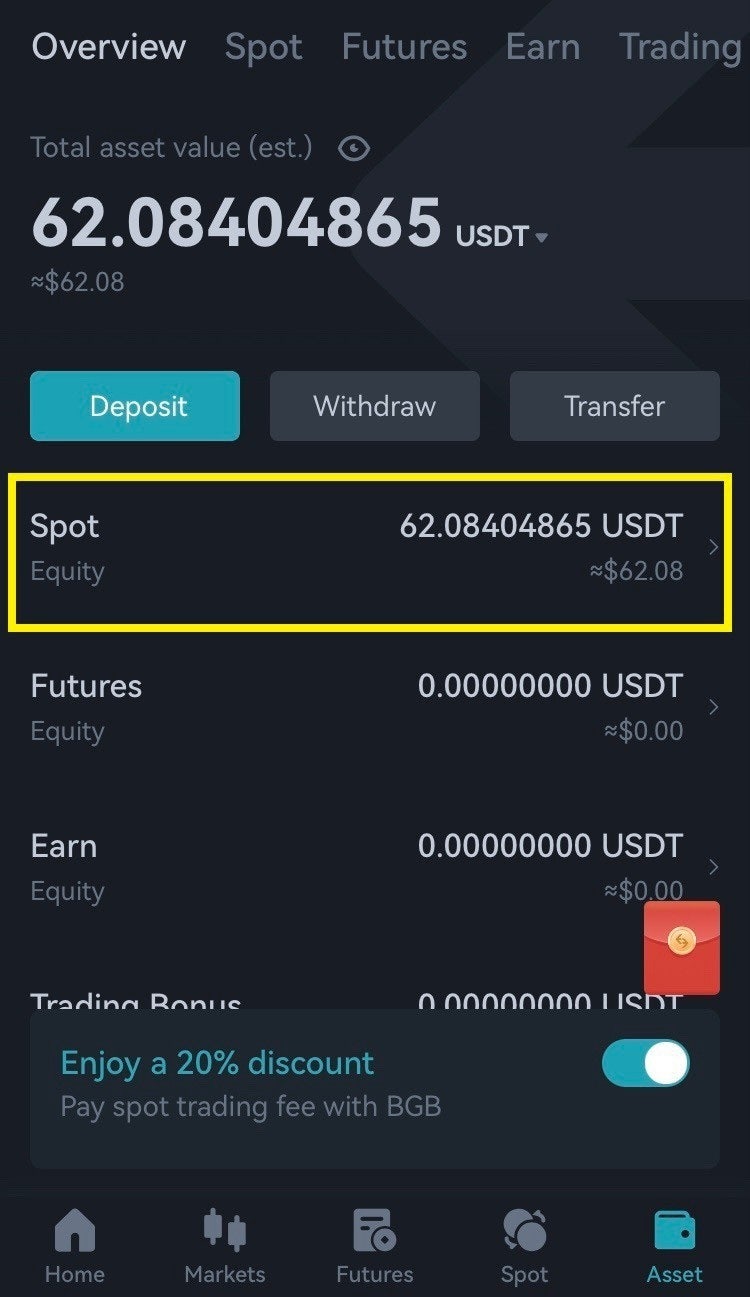This screenshot has height=1297, width=750.
Task: Open Spot in the bottom navigation
Action: 525,1244
